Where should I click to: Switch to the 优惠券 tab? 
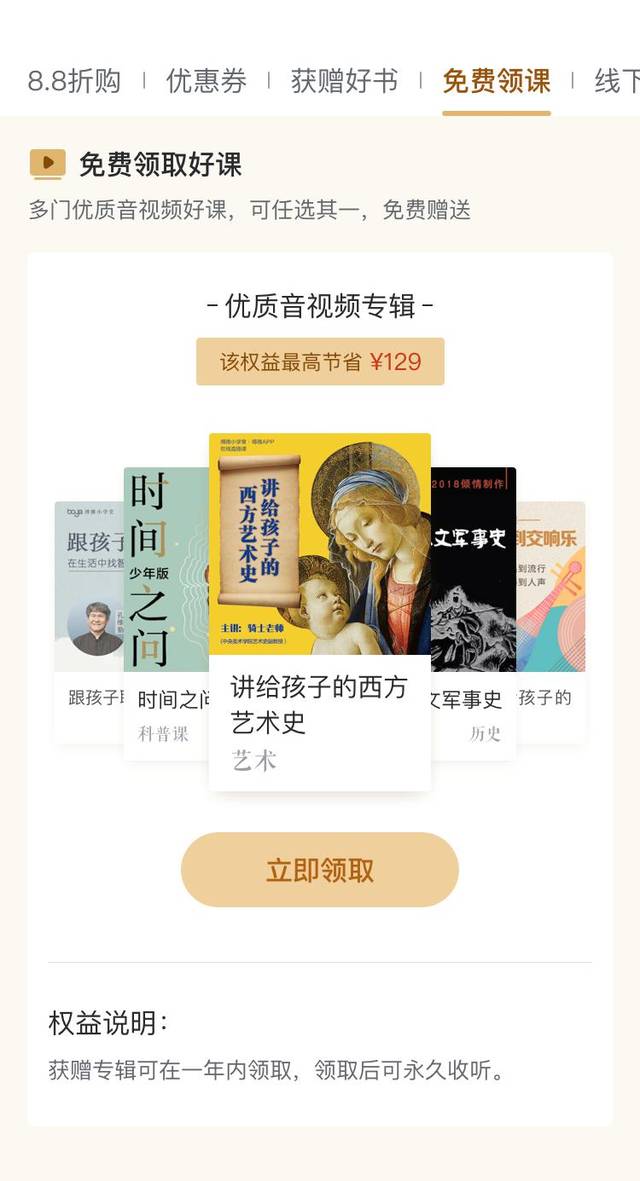pos(206,81)
